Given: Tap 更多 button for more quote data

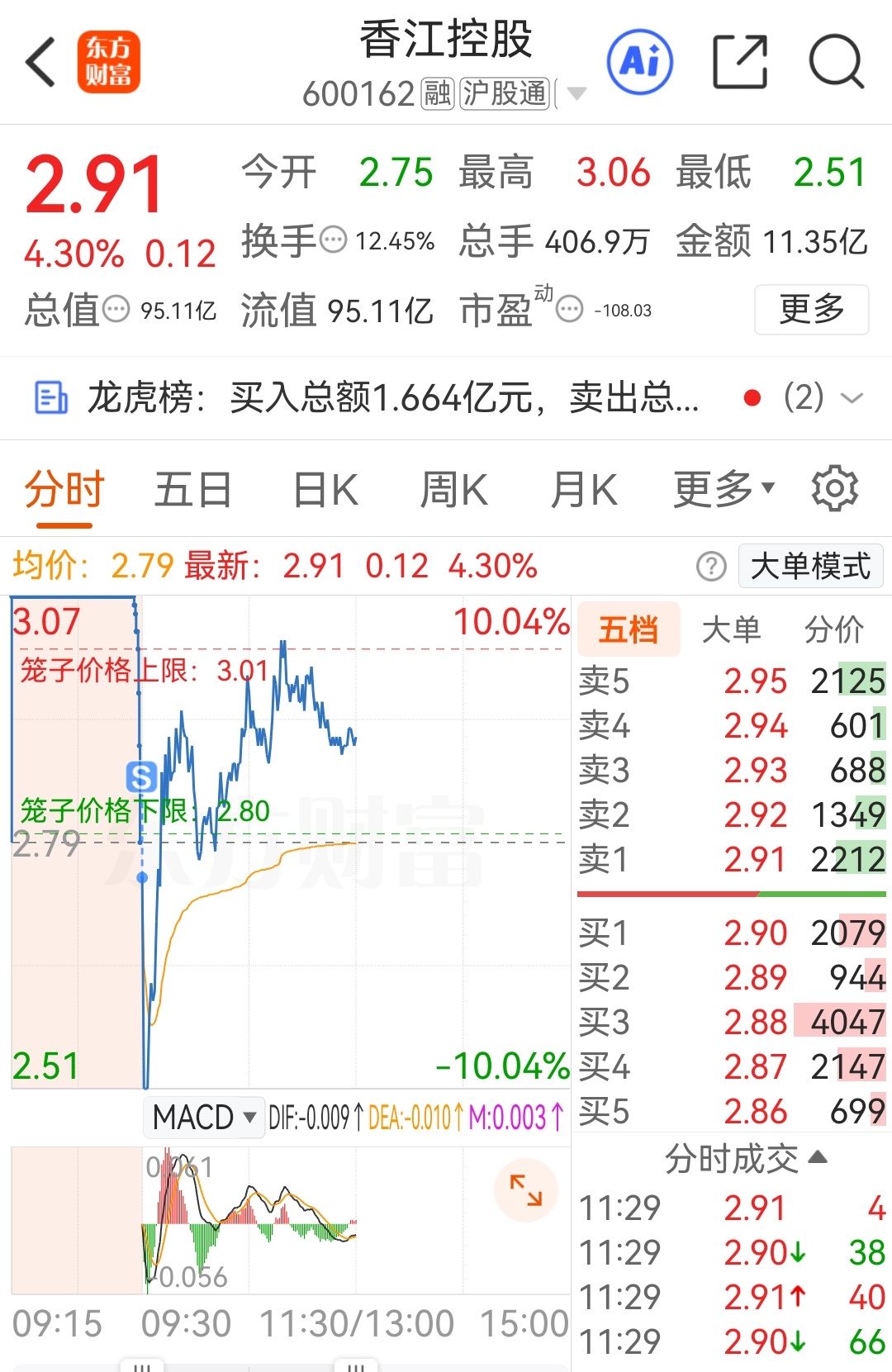Looking at the screenshot, I should (811, 310).
